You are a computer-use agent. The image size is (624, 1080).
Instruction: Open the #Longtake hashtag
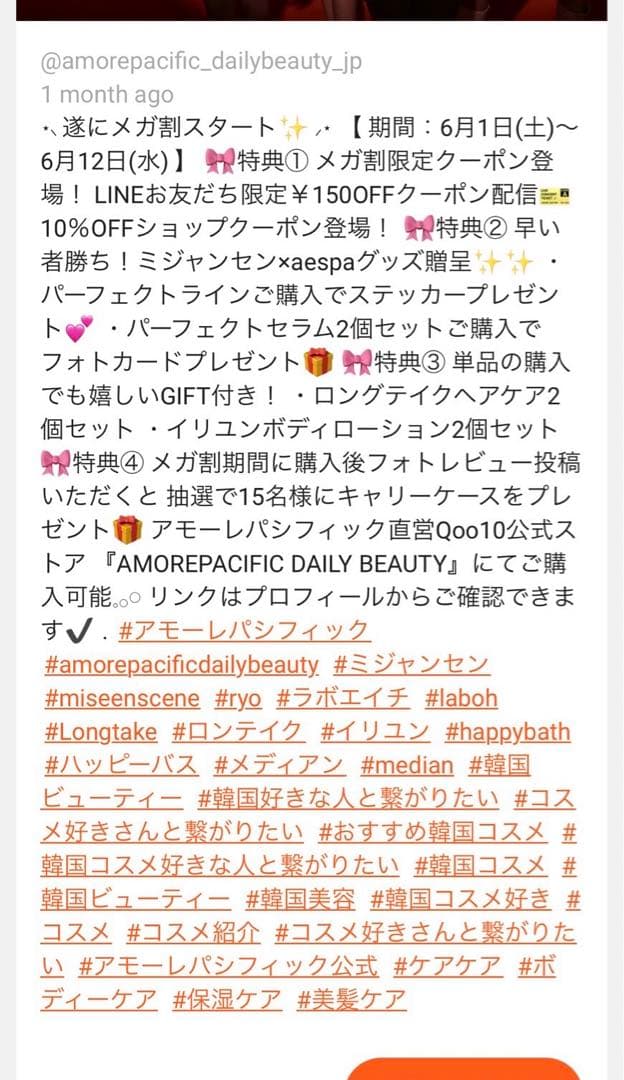click(x=100, y=732)
